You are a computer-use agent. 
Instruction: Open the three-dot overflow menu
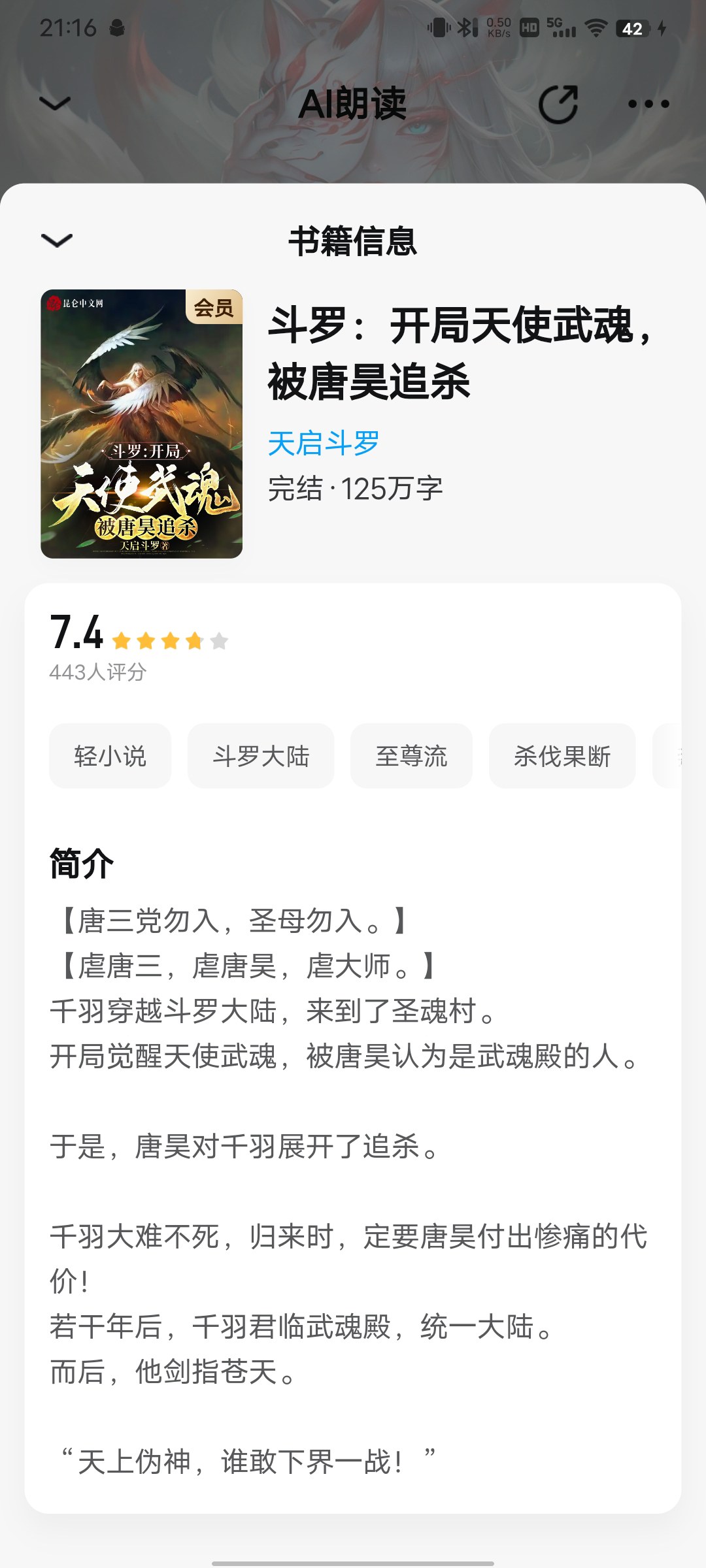tap(648, 104)
